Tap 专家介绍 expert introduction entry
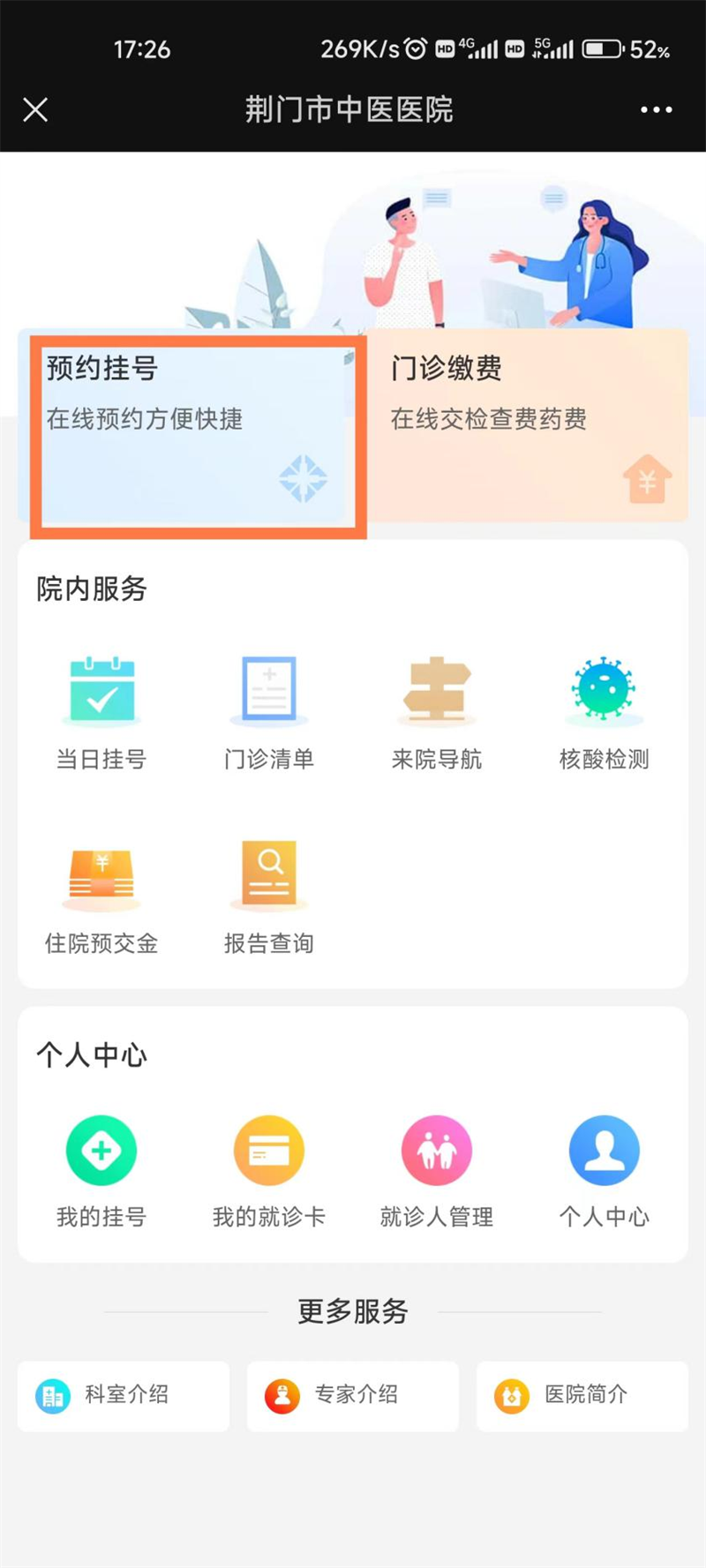Image resolution: width=706 pixels, height=1568 pixels. pyautogui.click(x=353, y=1396)
